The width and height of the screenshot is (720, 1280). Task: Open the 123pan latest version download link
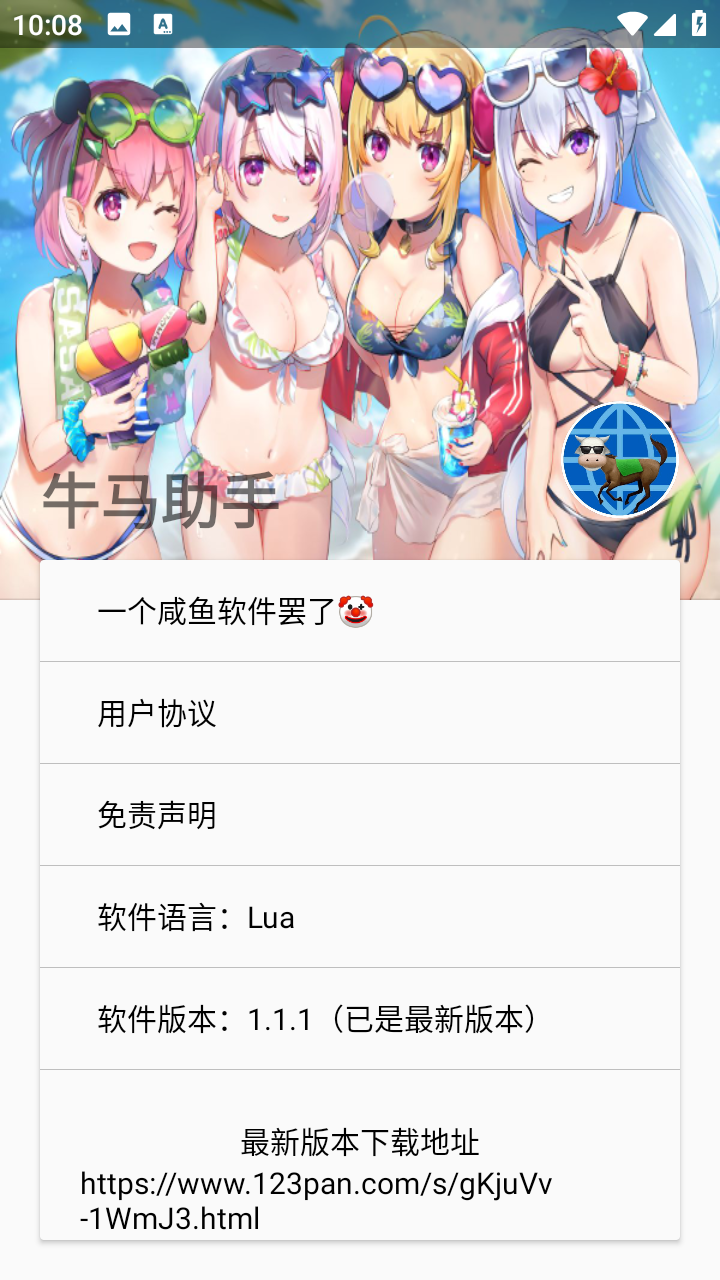[x=316, y=1201]
